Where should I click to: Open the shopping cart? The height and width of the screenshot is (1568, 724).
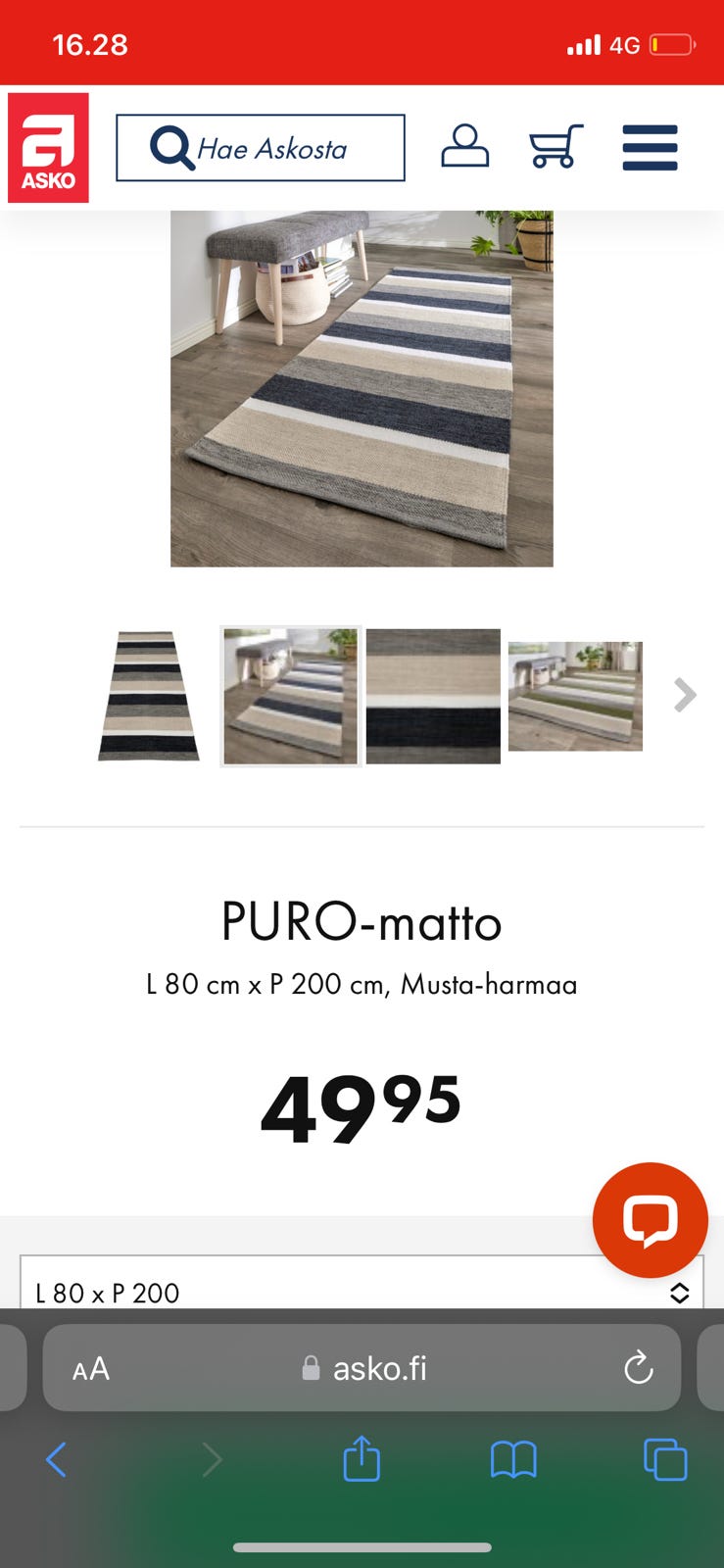click(x=555, y=147)
